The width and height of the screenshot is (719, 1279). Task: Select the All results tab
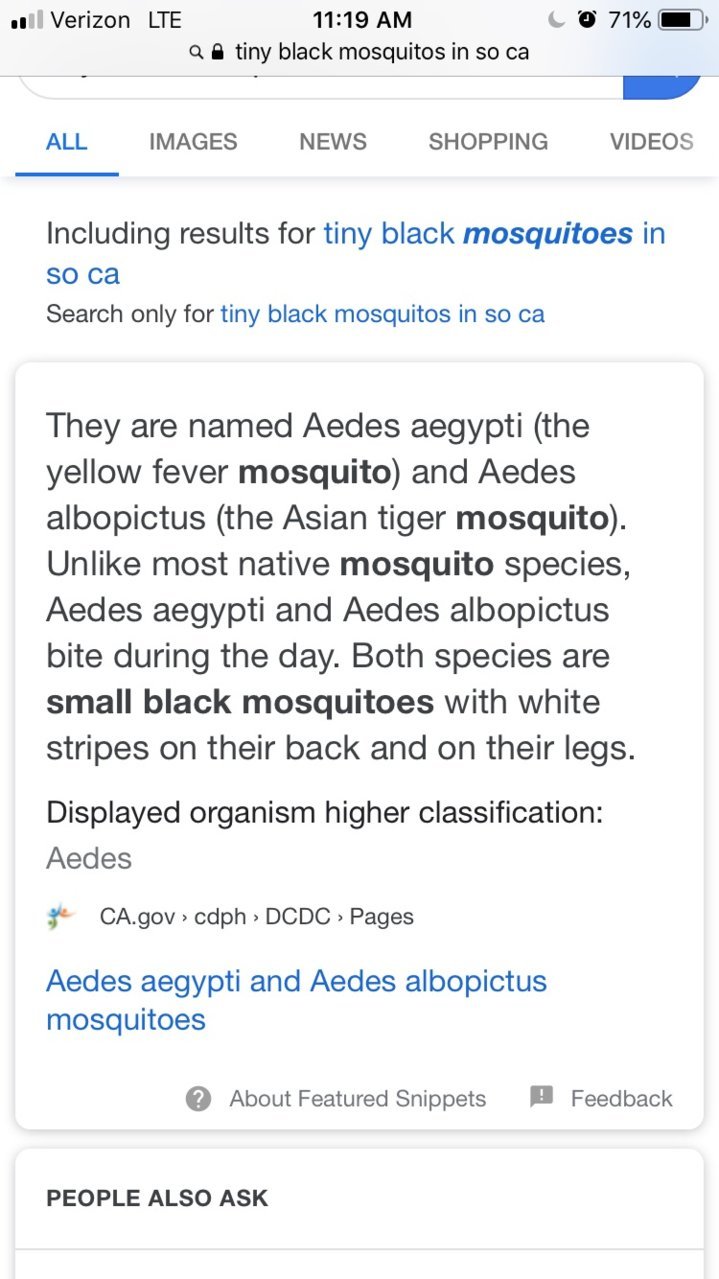67,142
